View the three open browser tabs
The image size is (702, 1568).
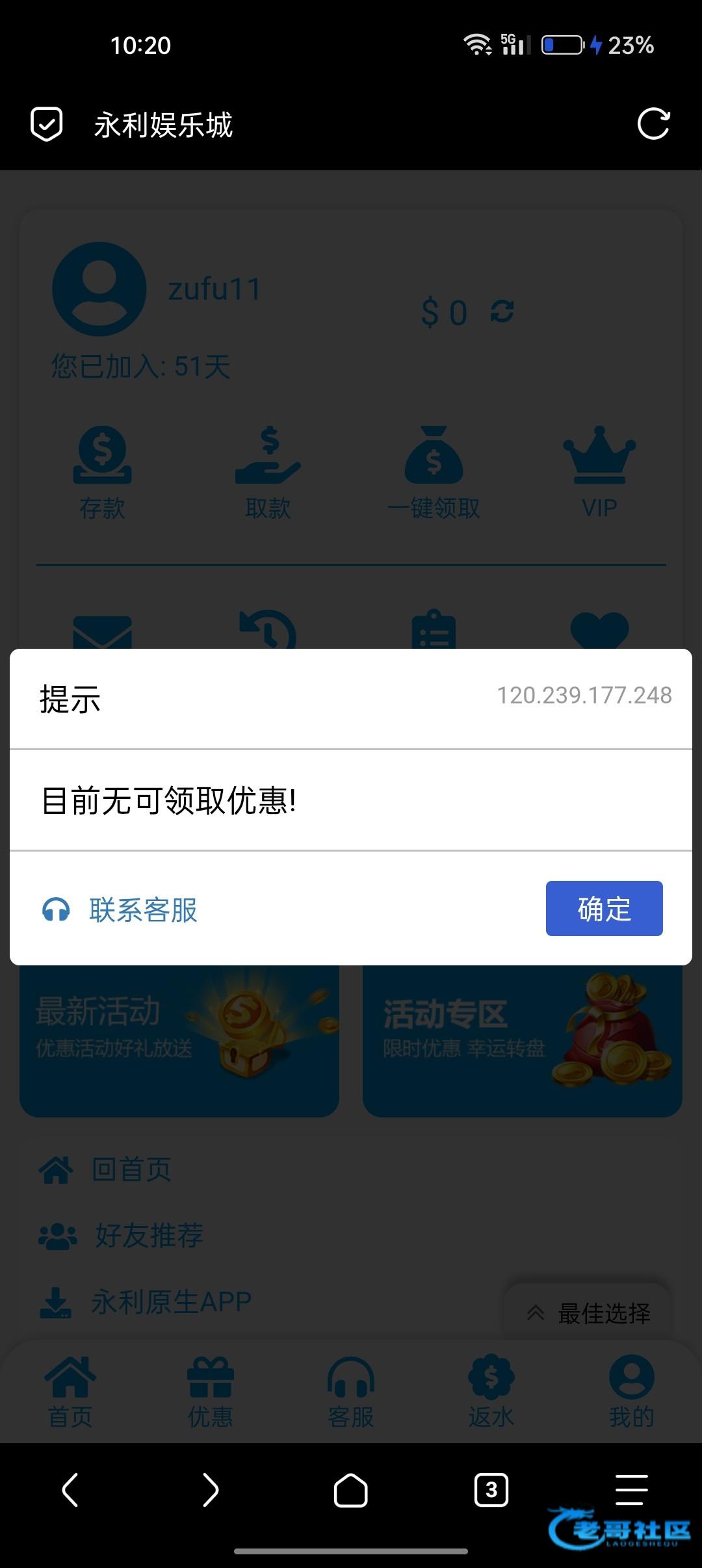click(x=491, y=1490)
